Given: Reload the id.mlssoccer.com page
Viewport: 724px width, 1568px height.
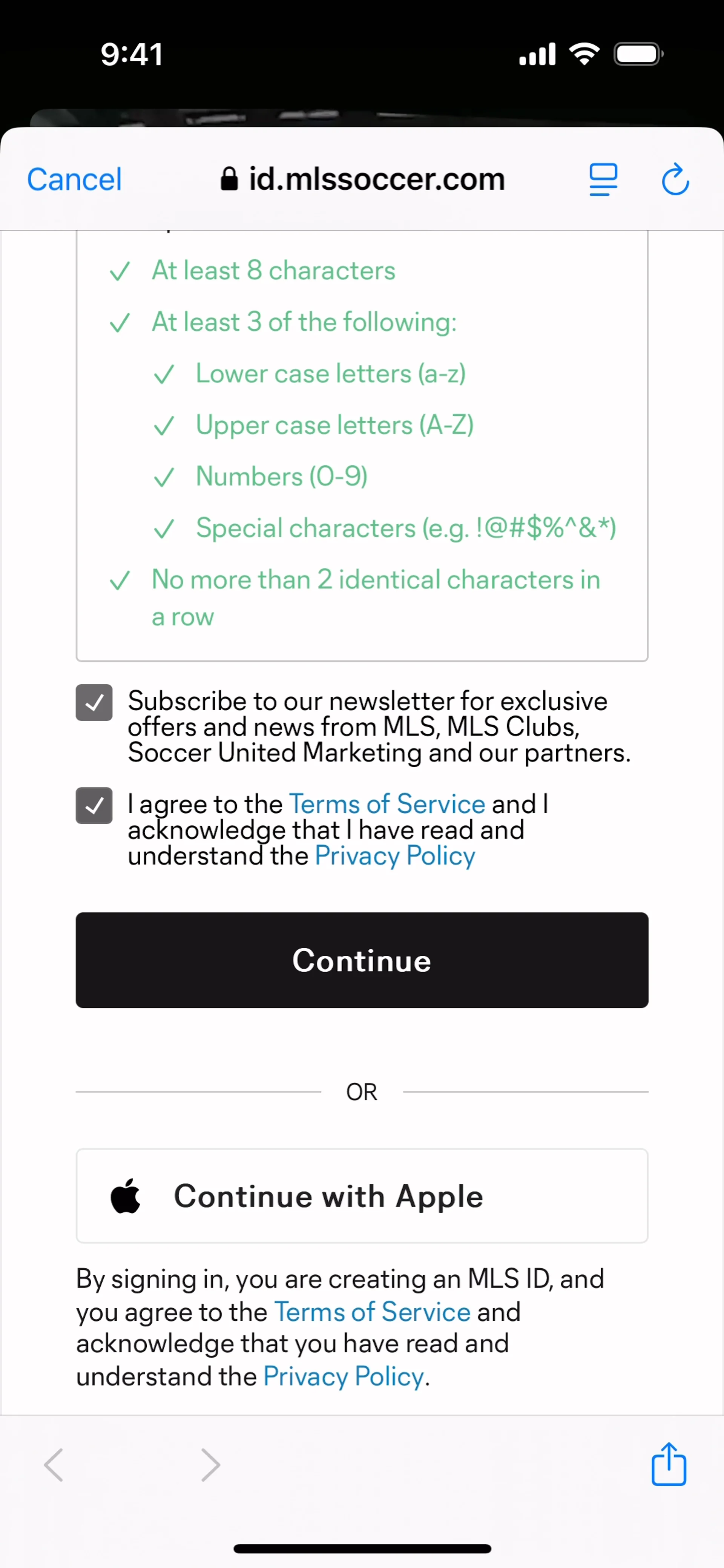Looking at the screenshot, I should pyautogui.click(x=675, y=179).
